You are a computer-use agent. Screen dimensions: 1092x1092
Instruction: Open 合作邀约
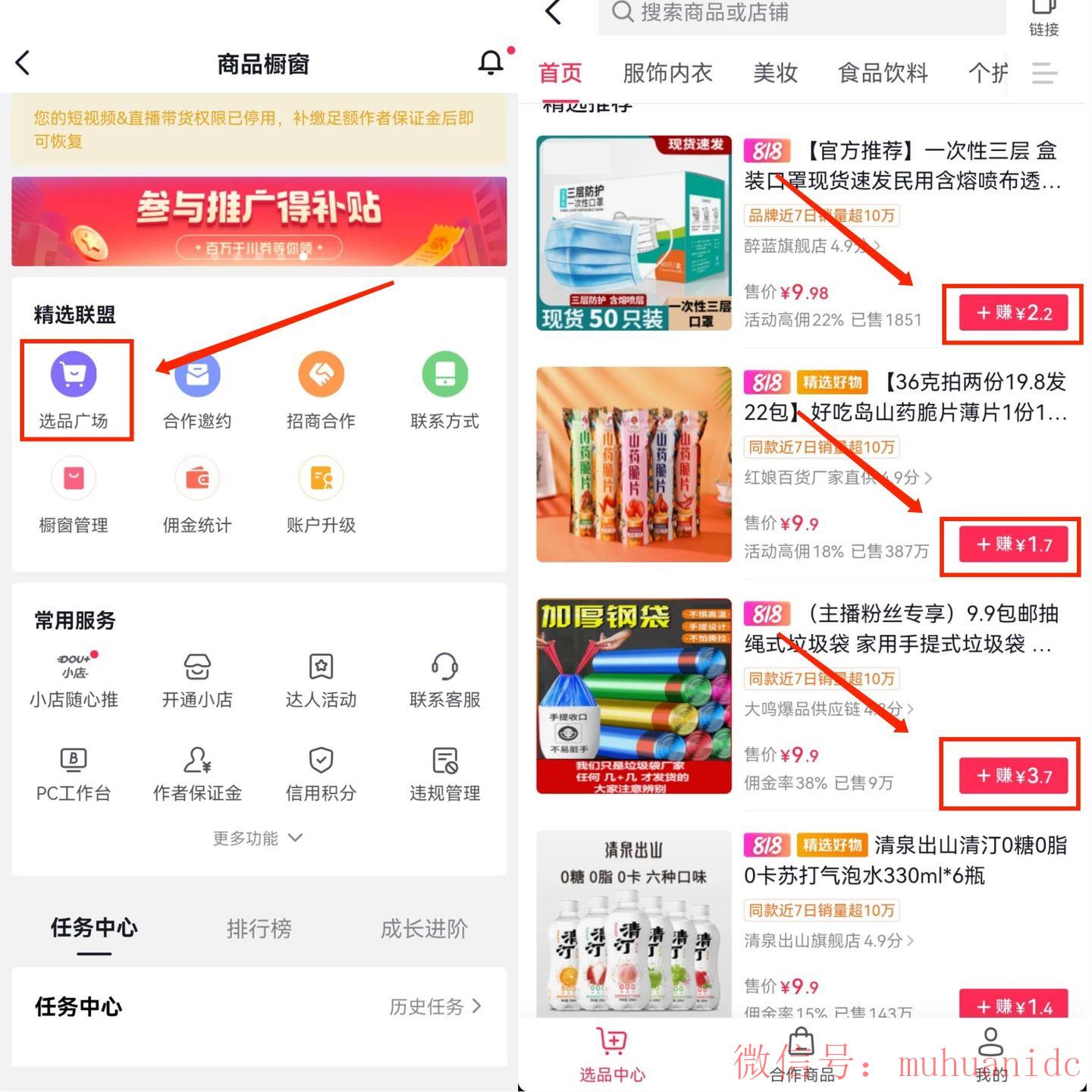point(197,390)
